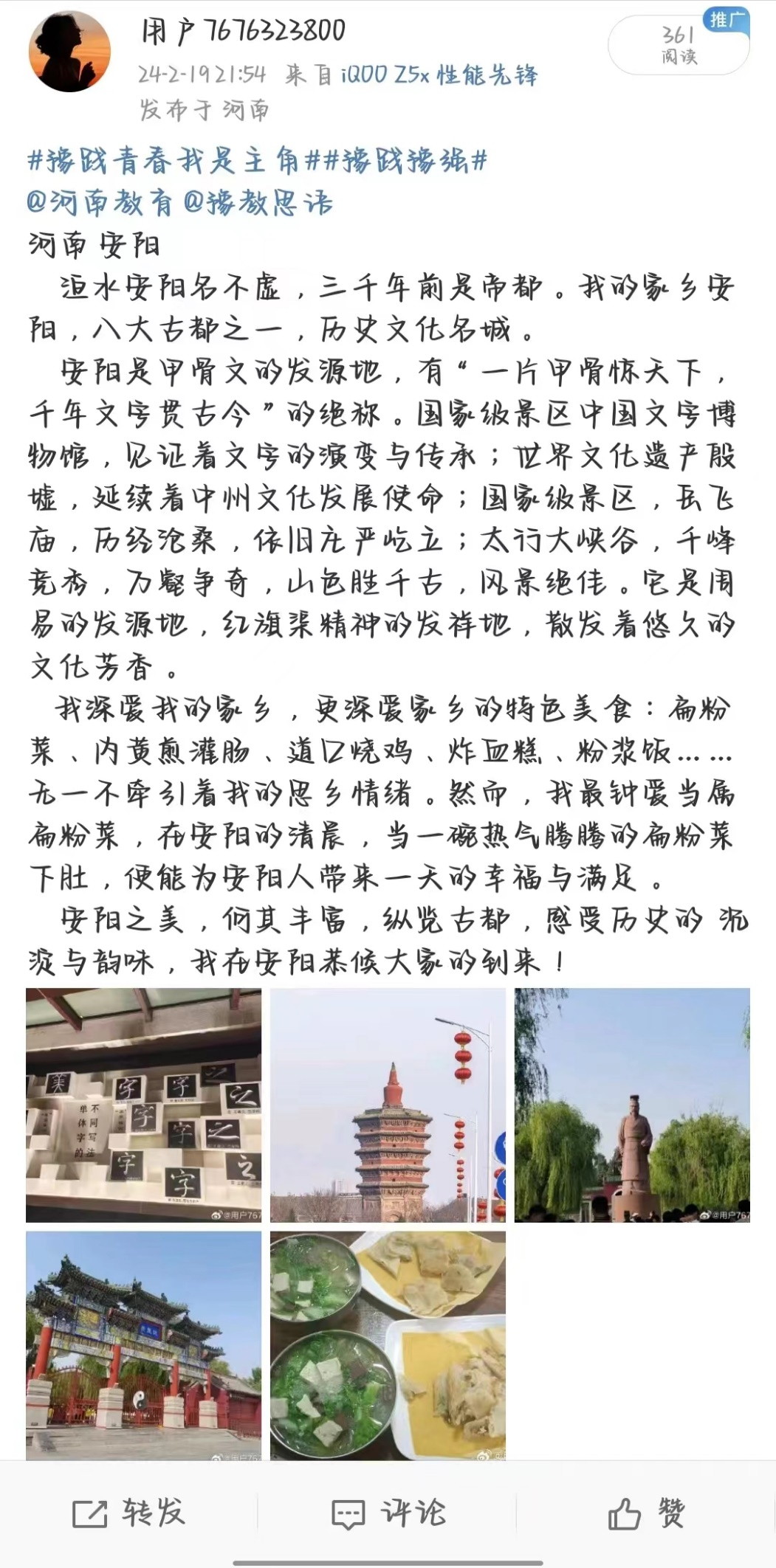776x1568 pixels.
Task: View the statue among willows photo
Action: 632,1105
